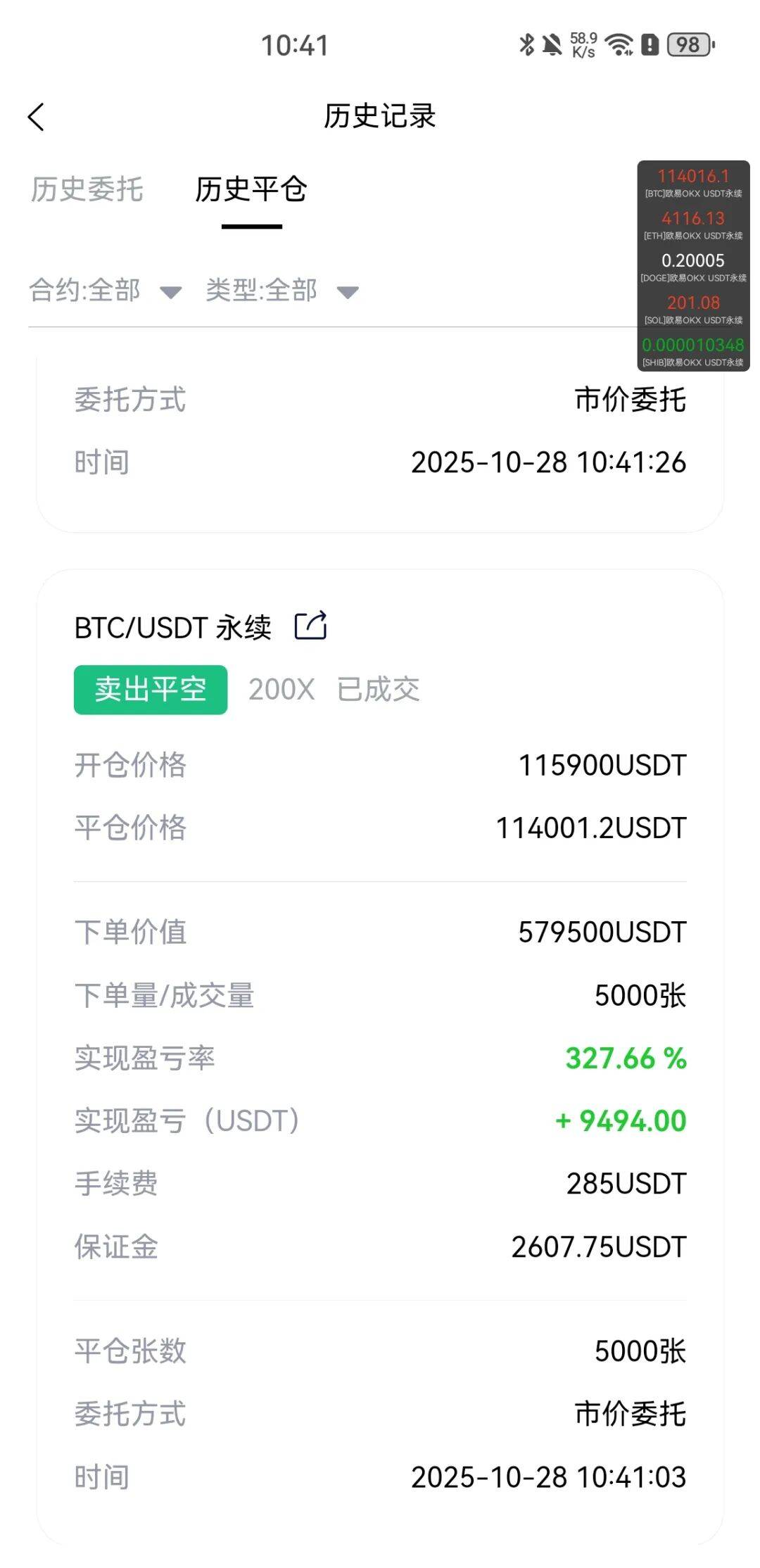
Task: Expand the 合约:全部 filter dropdown
Action: click(106, 291)
